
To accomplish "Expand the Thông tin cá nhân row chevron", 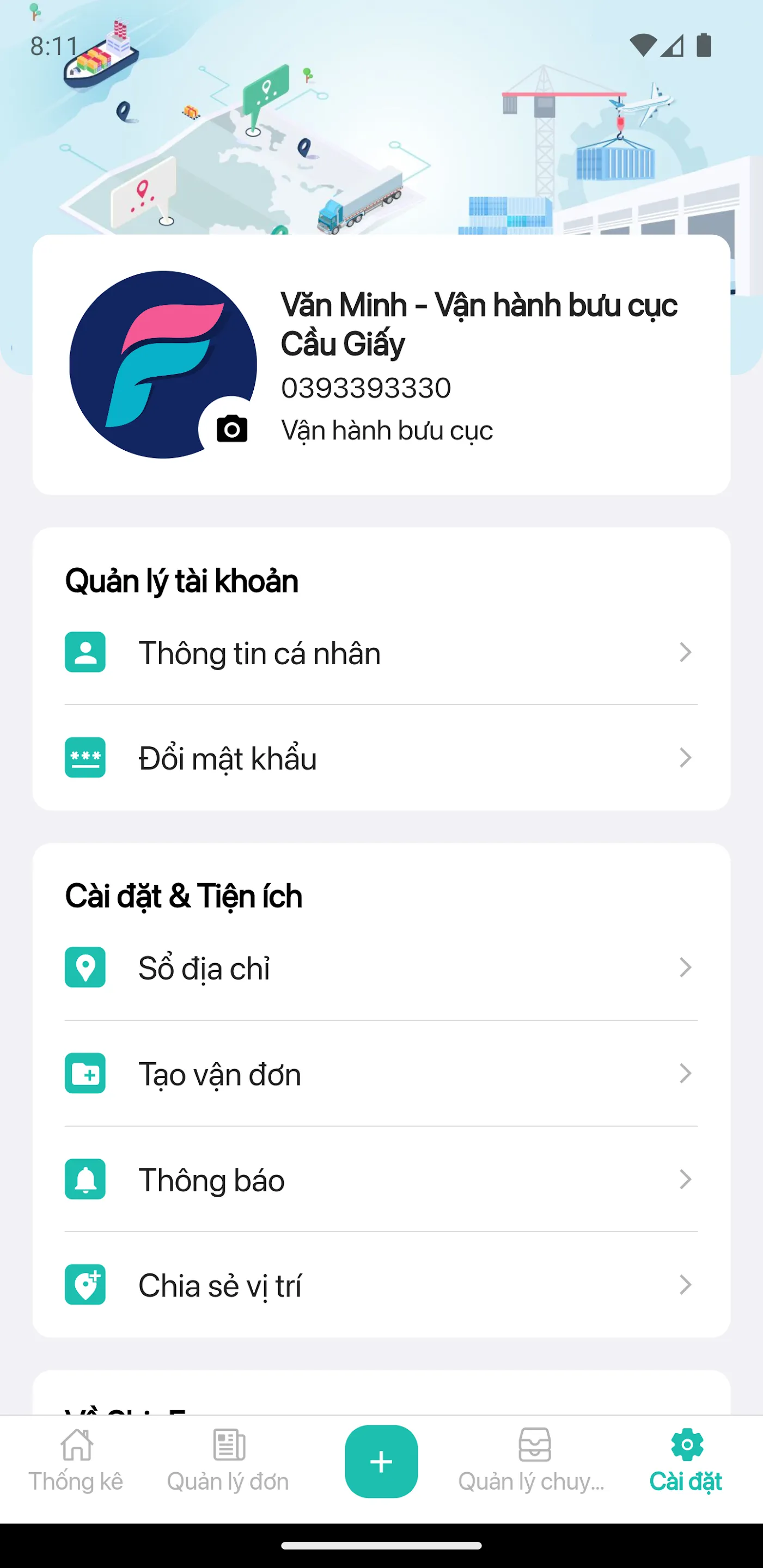I will point(686,653).
